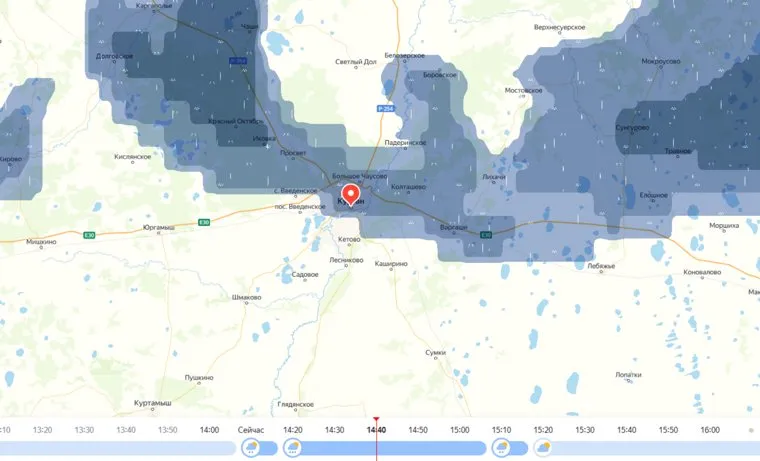Move the timeline to 14:20
Image resolution: width=760 pixels, height=461 pixels.
pyautogui.click(x=293, y=430)
